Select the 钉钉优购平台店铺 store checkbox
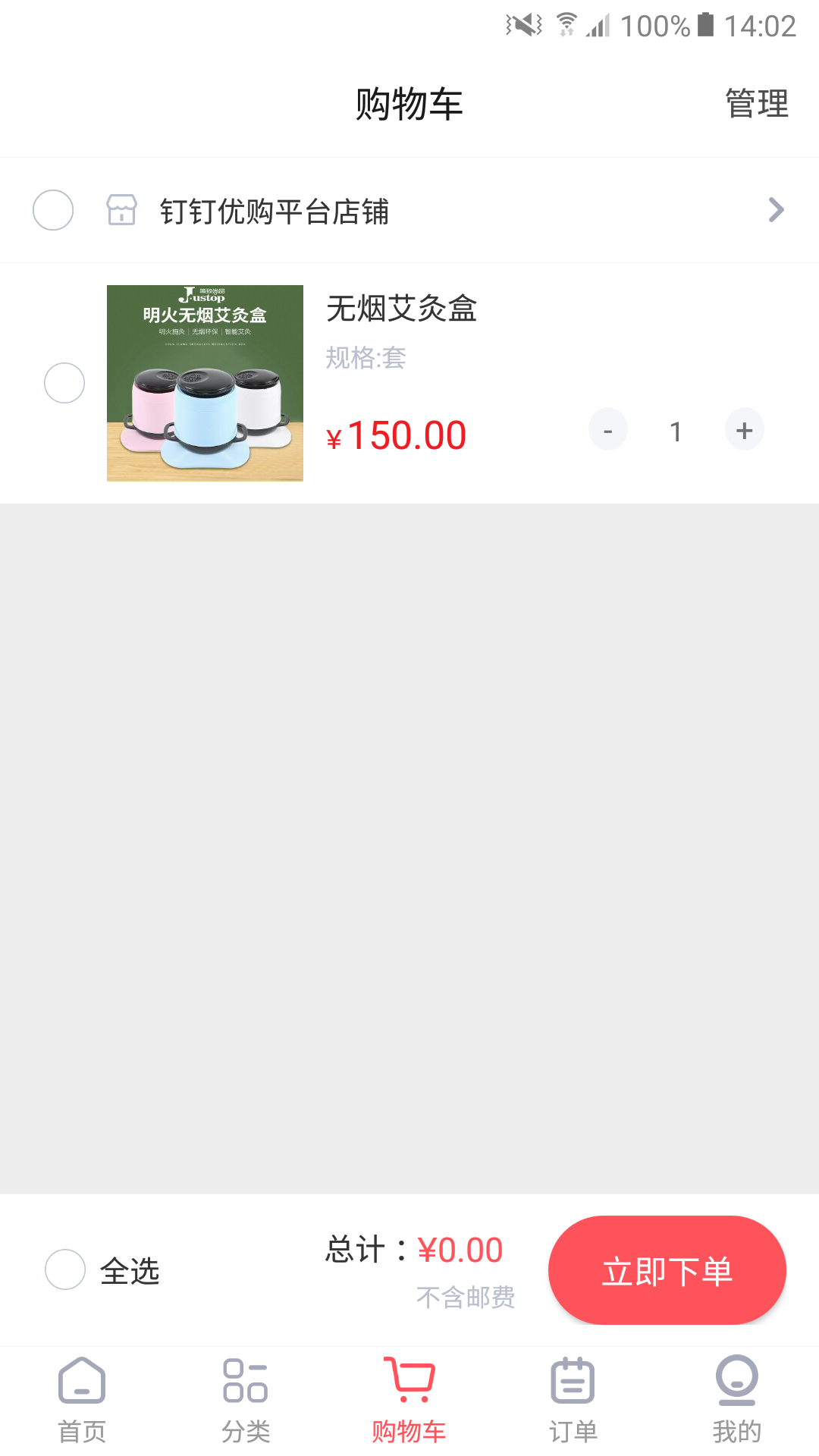 point(53,210)
